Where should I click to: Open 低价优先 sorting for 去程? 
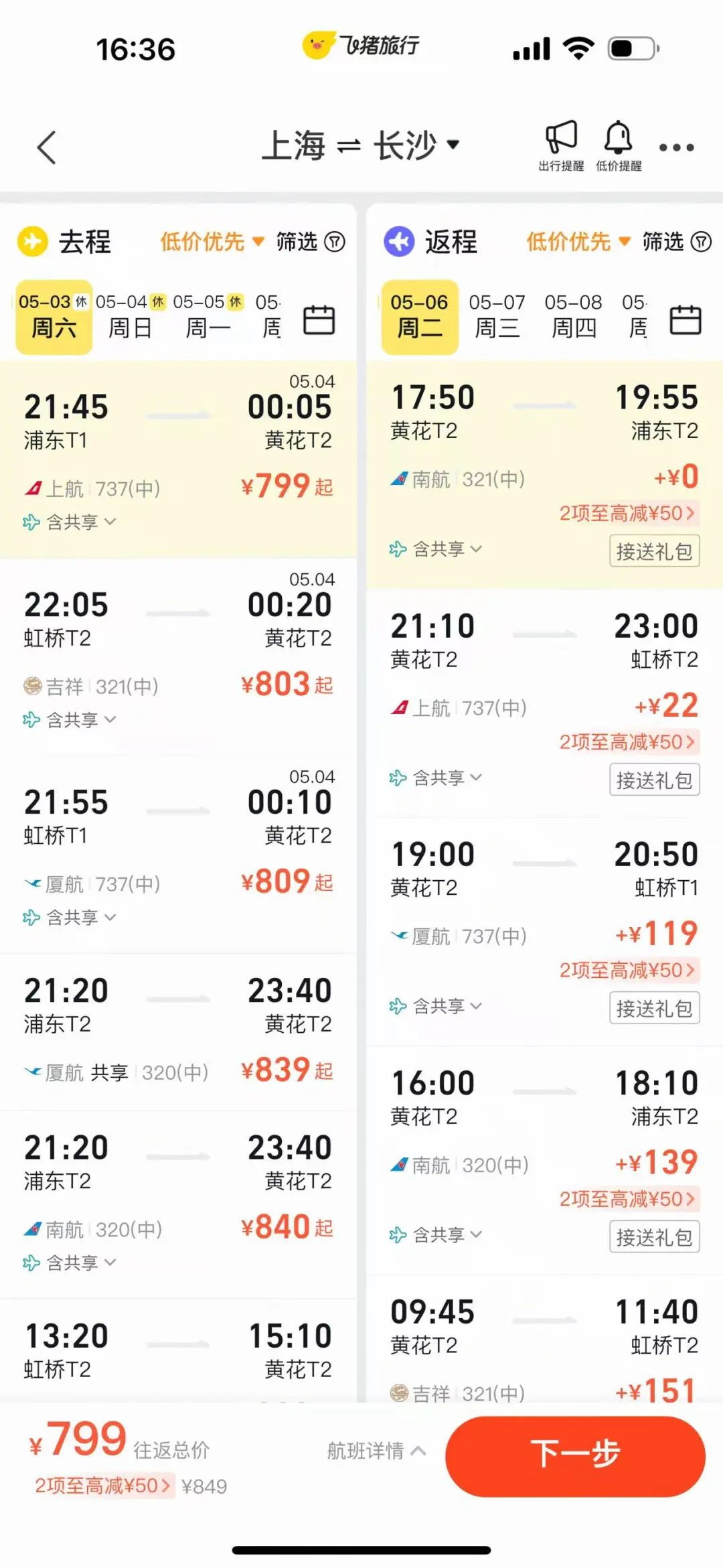pyautogui.click(x=212, y=242)
